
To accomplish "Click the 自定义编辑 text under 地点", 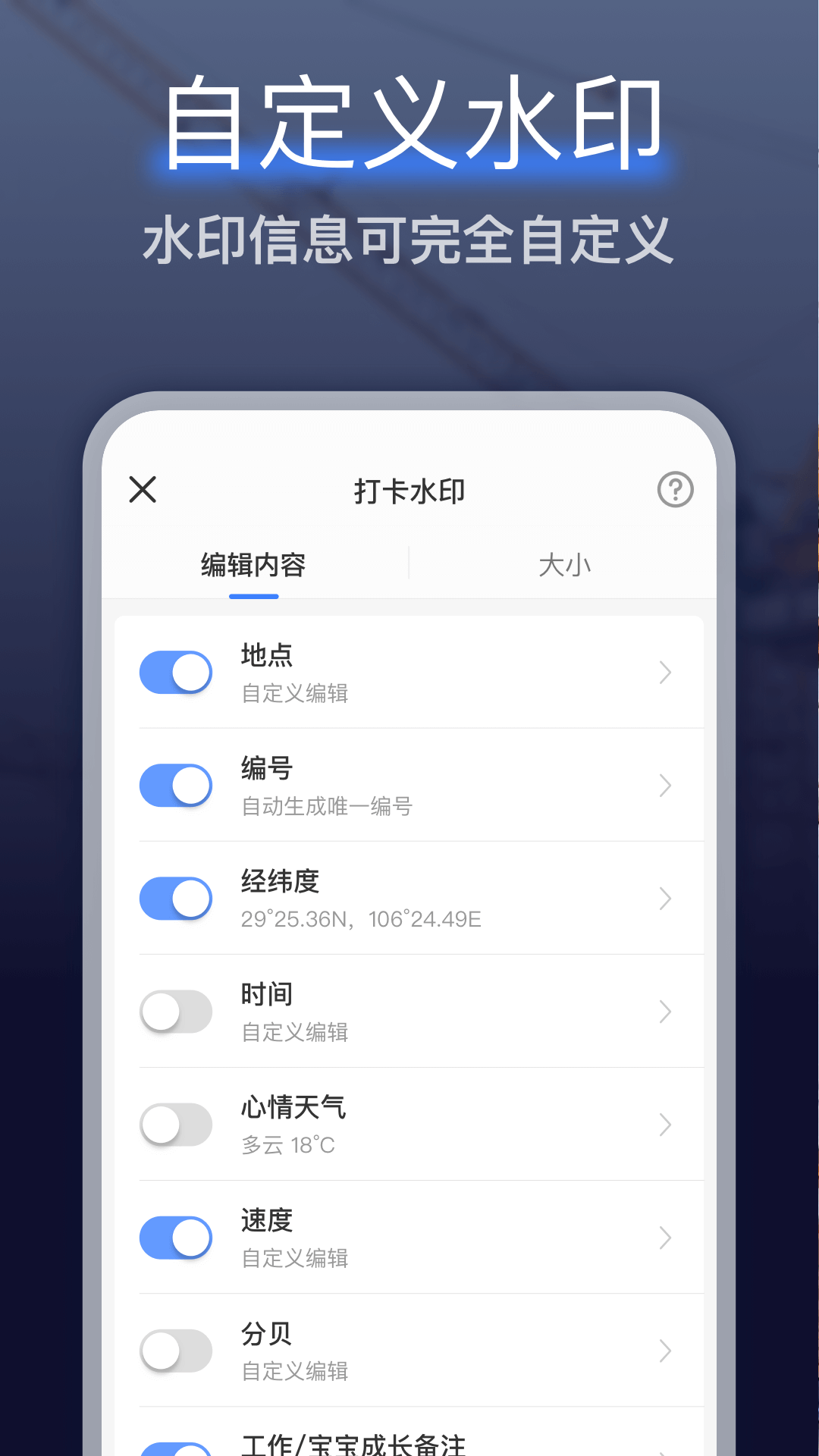I will 295,694.
